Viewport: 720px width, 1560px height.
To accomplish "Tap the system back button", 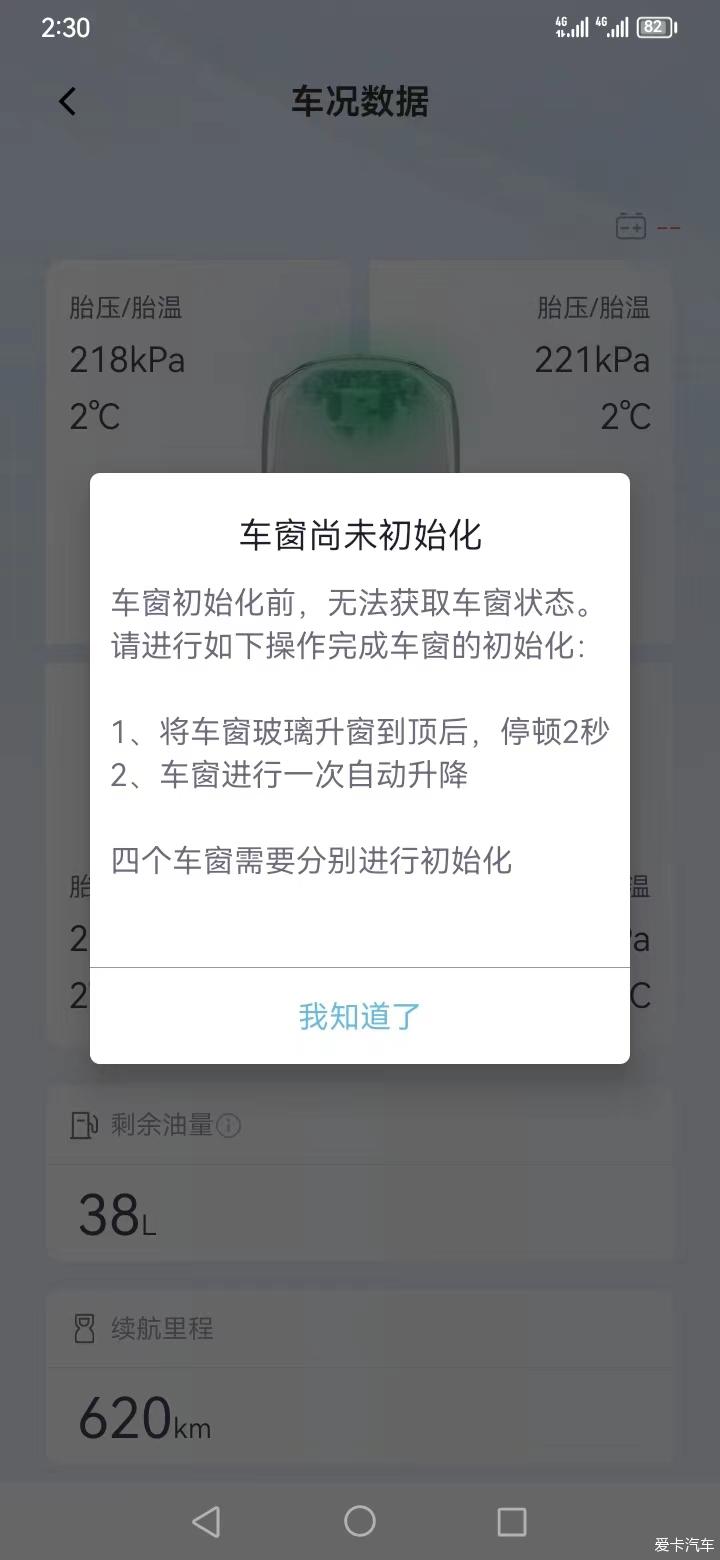I will [x=206, y=1521].
